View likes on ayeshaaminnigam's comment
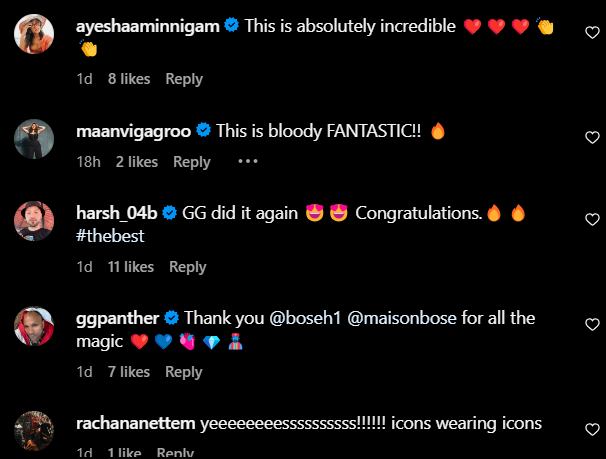Screen dimensions: 606x459 pos(129,79)
